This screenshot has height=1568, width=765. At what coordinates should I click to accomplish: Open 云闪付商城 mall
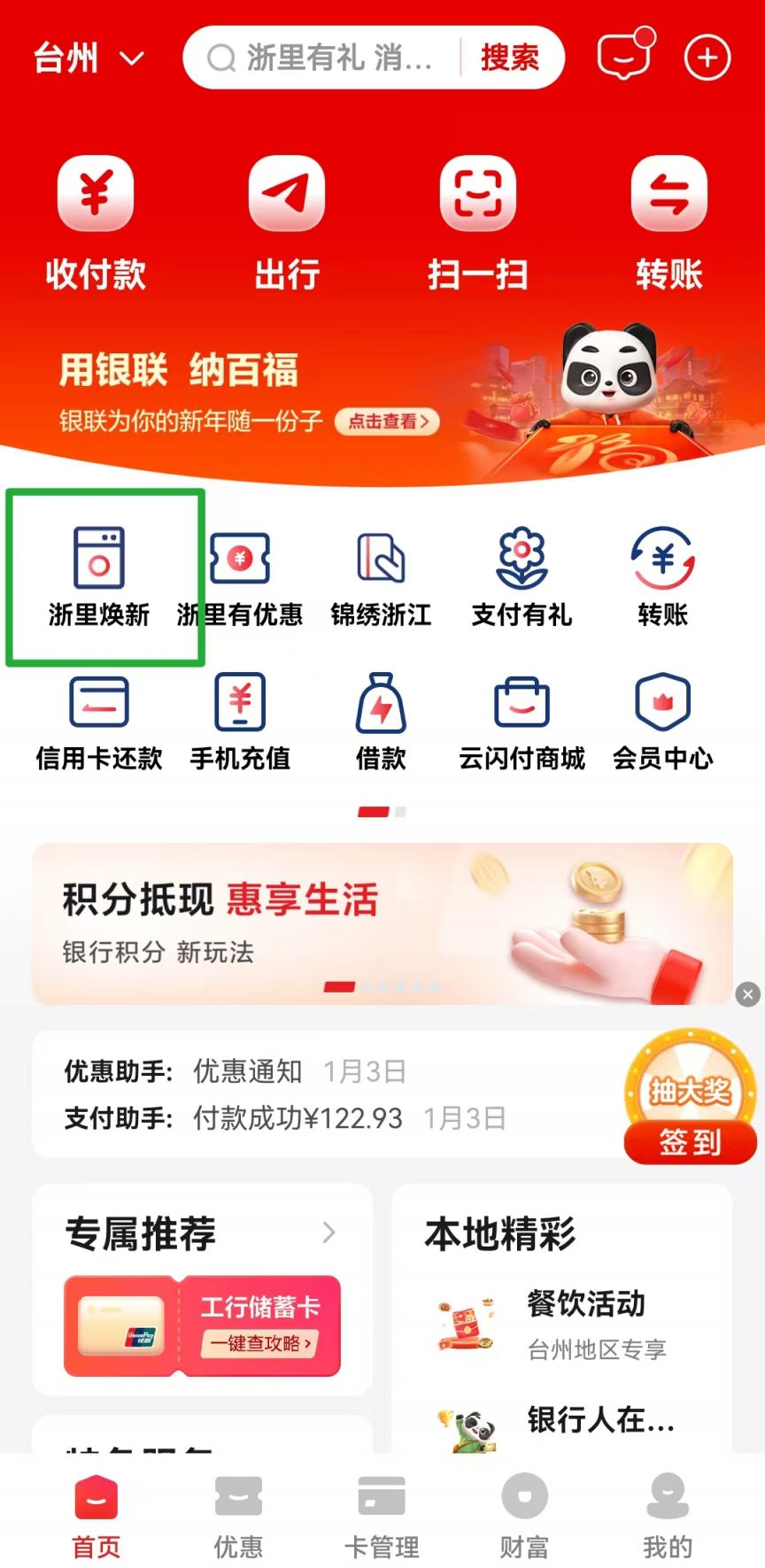(522, 721)
